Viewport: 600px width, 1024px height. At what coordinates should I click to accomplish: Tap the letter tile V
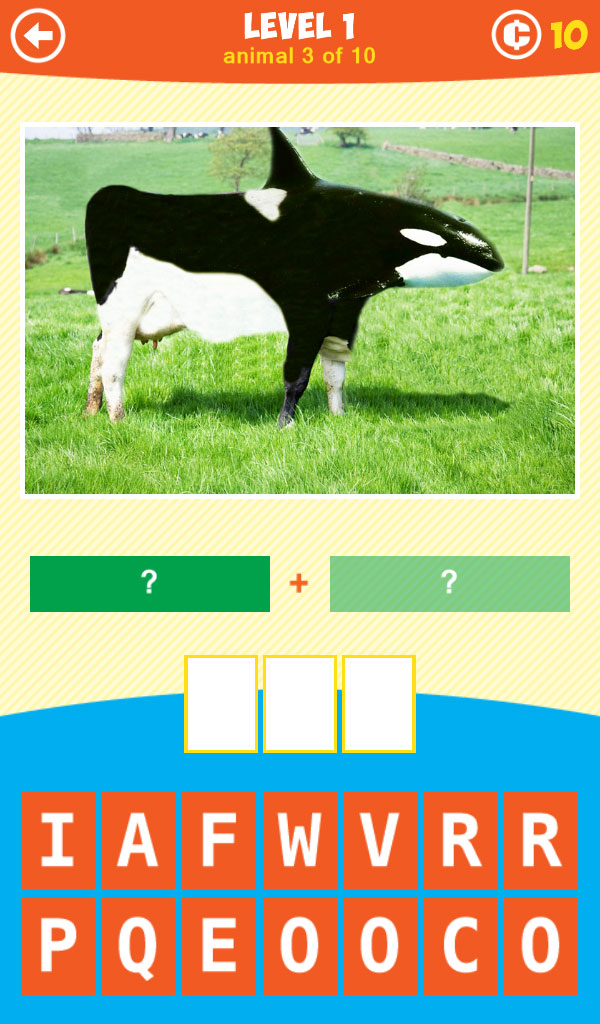click(x=380, y=841)
